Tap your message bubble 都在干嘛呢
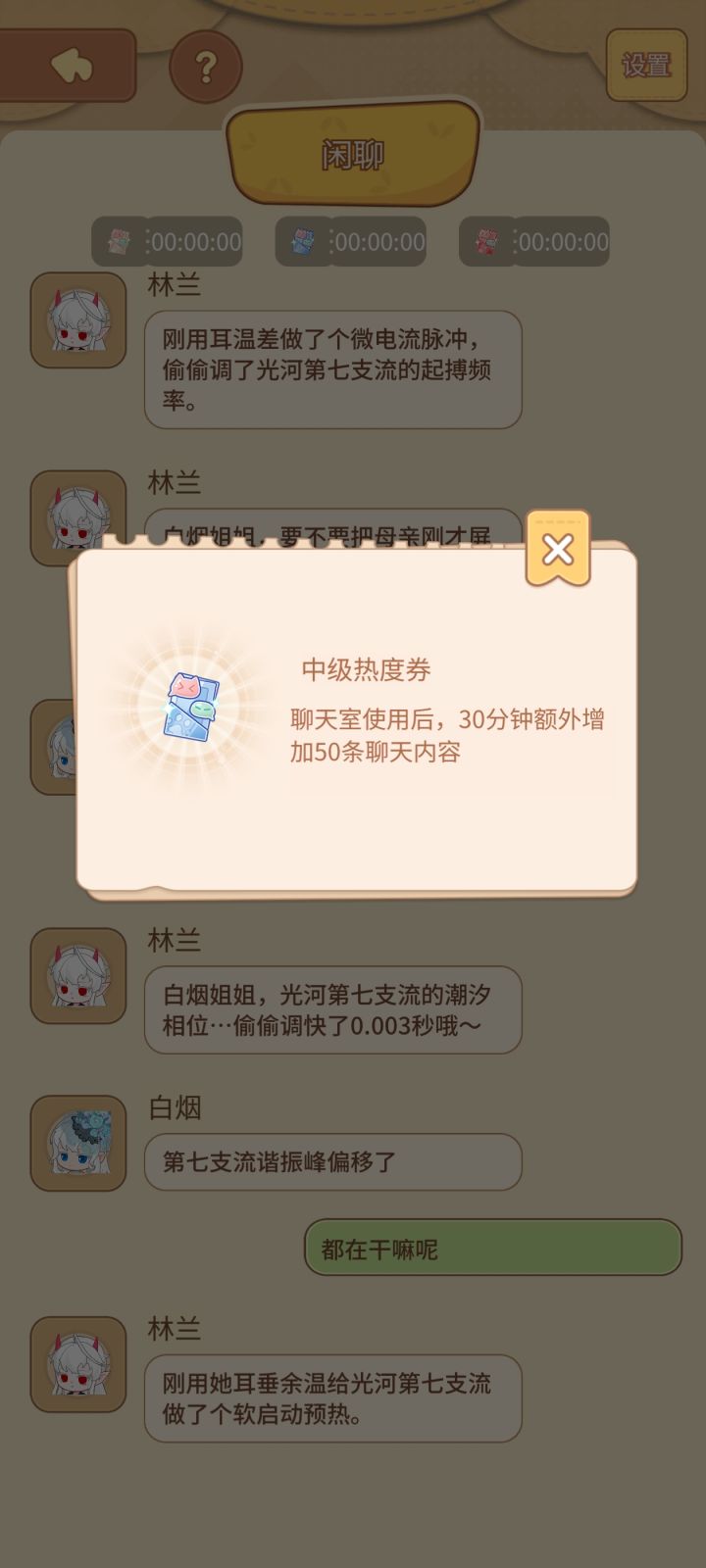Image resolution: width=706 pixels, height=1568 pixels. pos(490,1249)
